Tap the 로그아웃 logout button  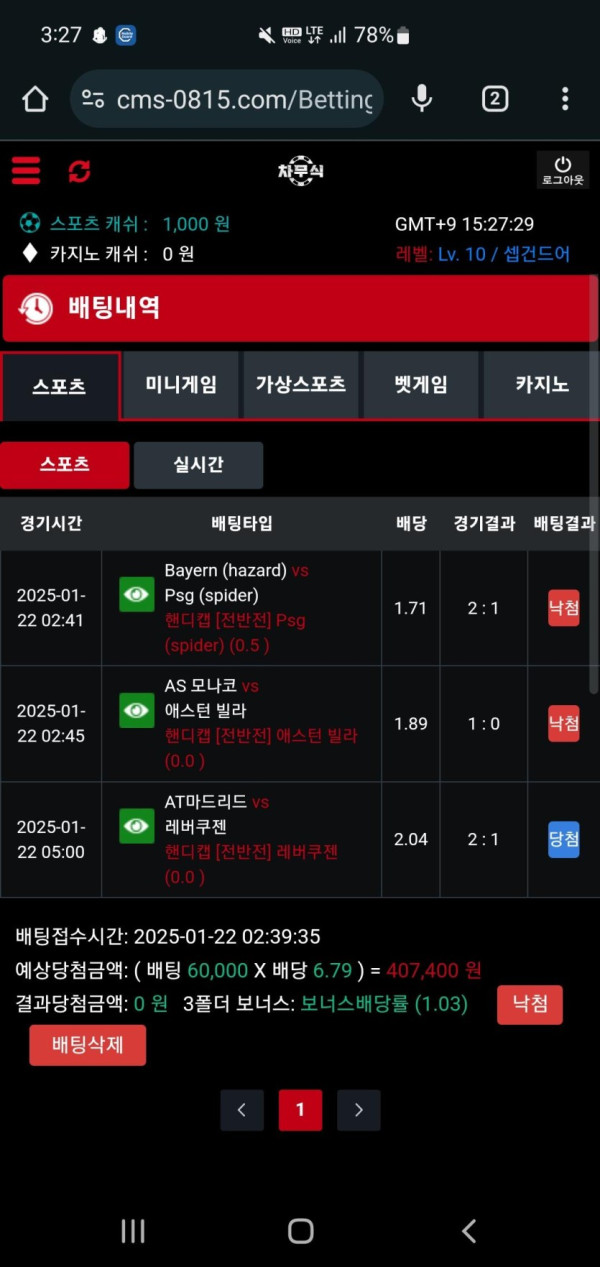click(x=562, y=170)
